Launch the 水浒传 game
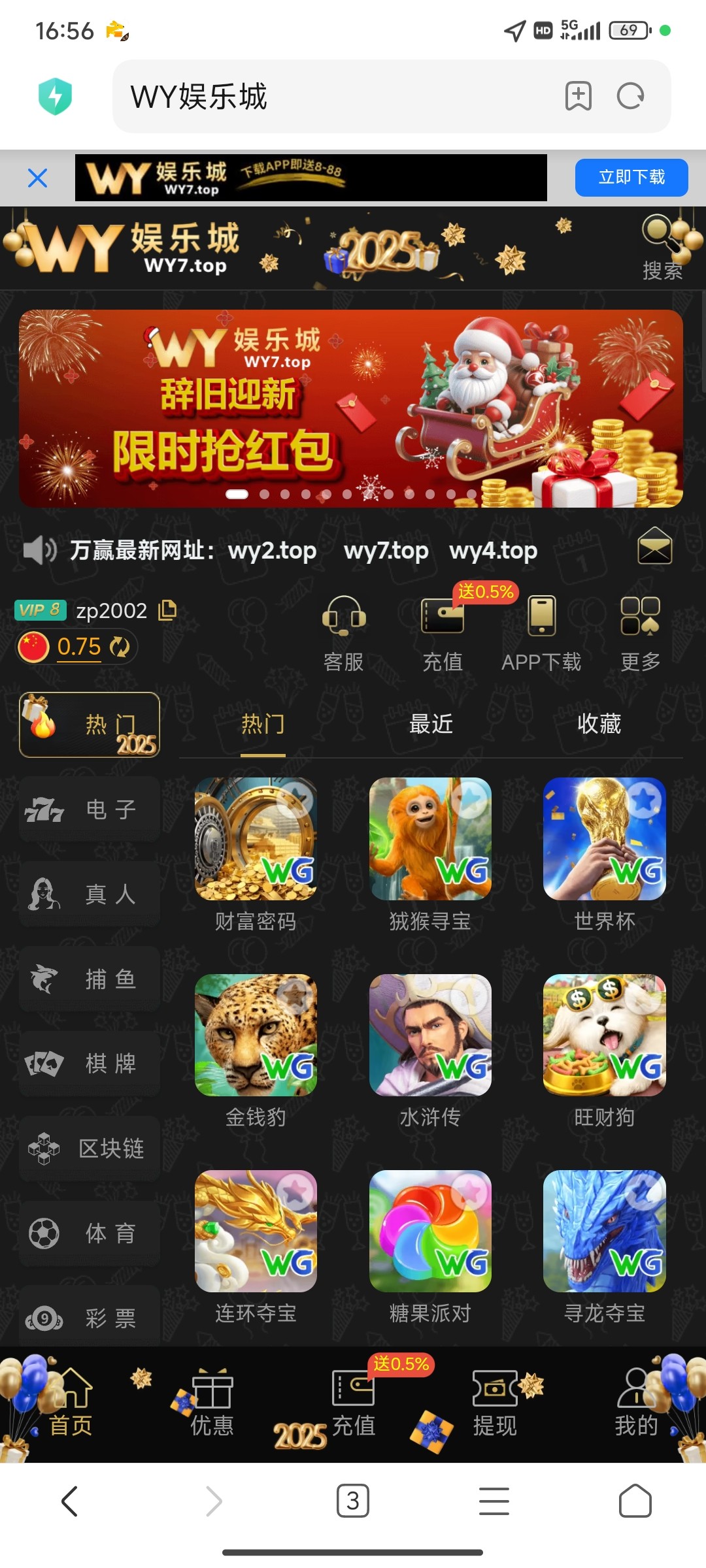Screen dimensions: 706x1568 430,1035
